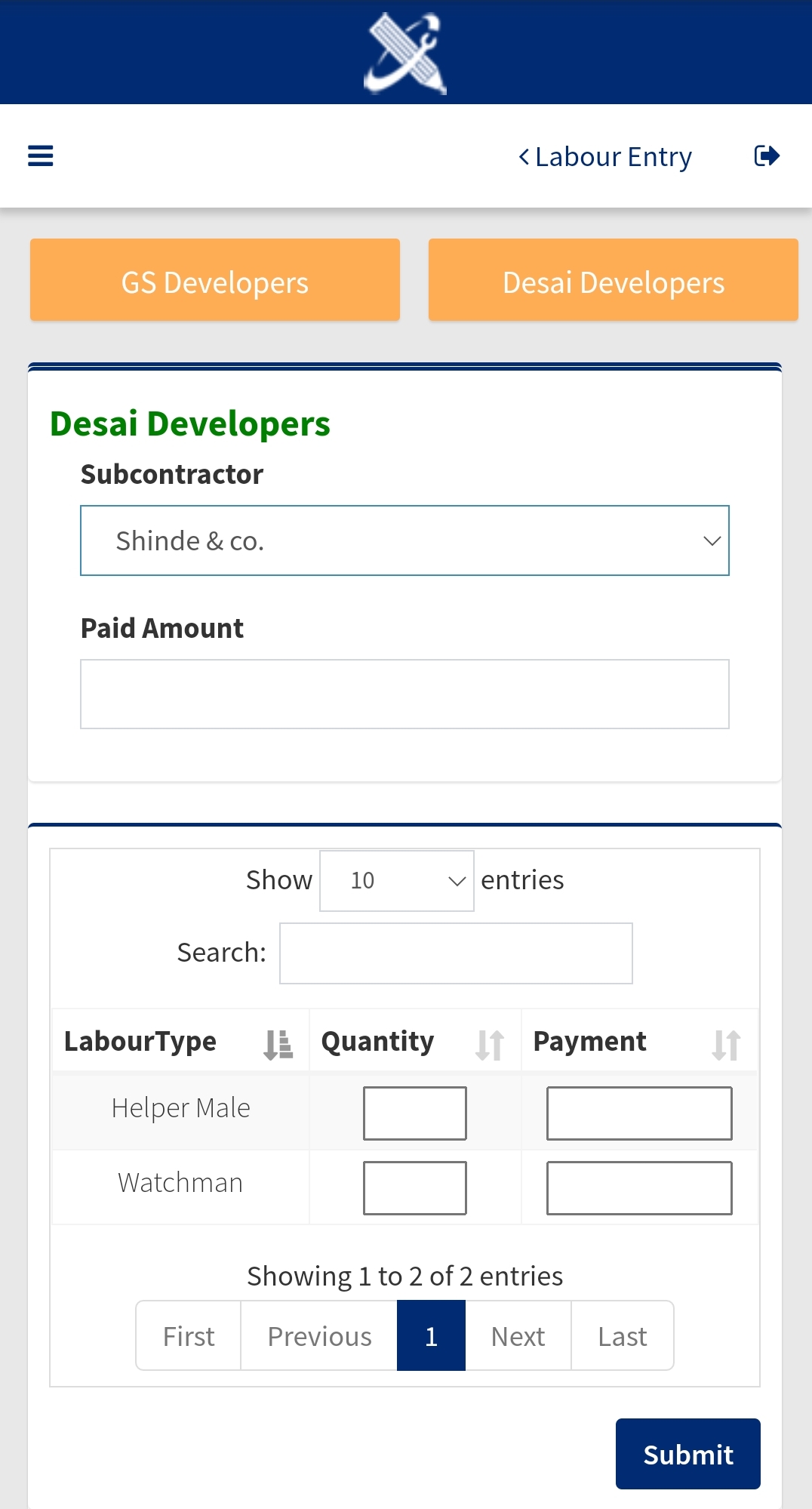Viewport: 812px width, 1509px height.
Task: Change the Show entries count dropdown
Action: point(396,880)
